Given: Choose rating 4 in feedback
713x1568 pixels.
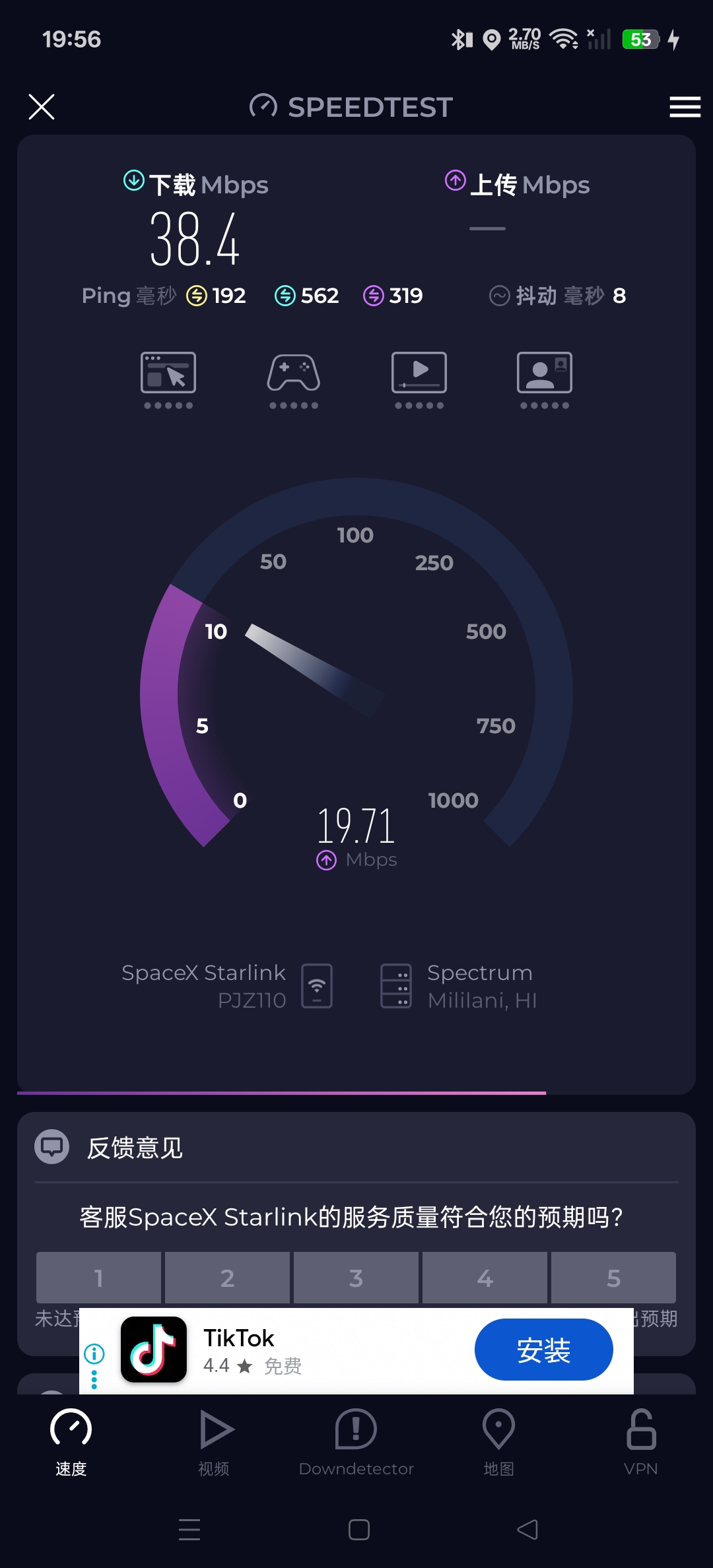Looking at the screenshot, I should point(485,1278).
